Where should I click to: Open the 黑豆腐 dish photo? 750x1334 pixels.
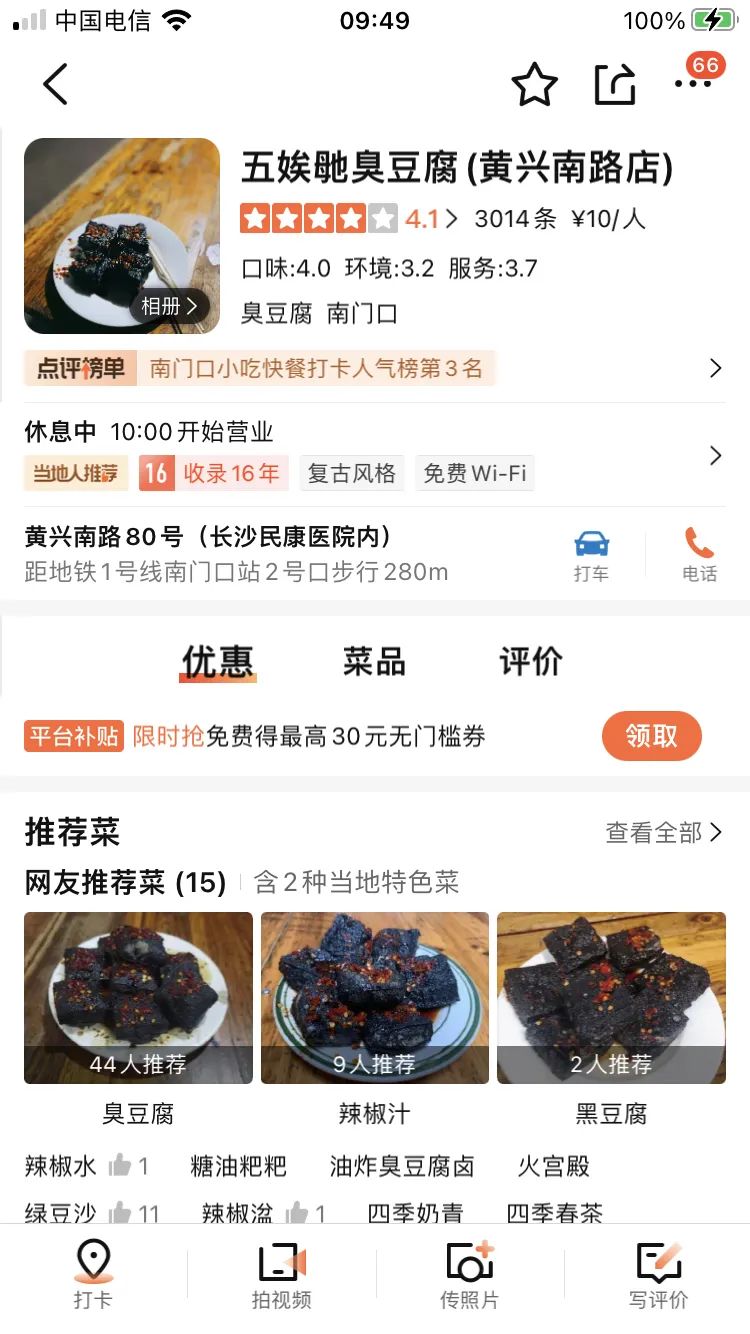click(611, 997)
